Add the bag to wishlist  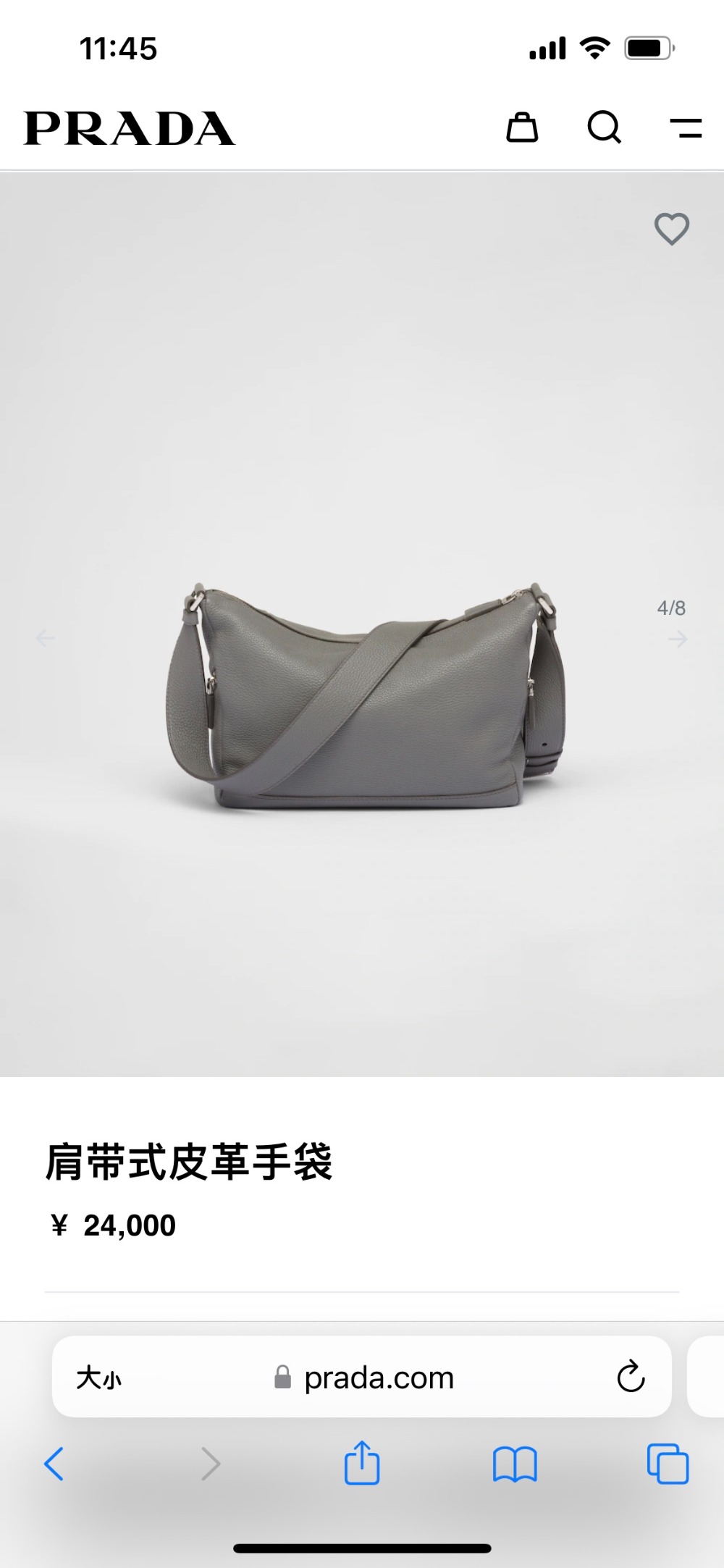pyautogui.click(x=671, y=229)
